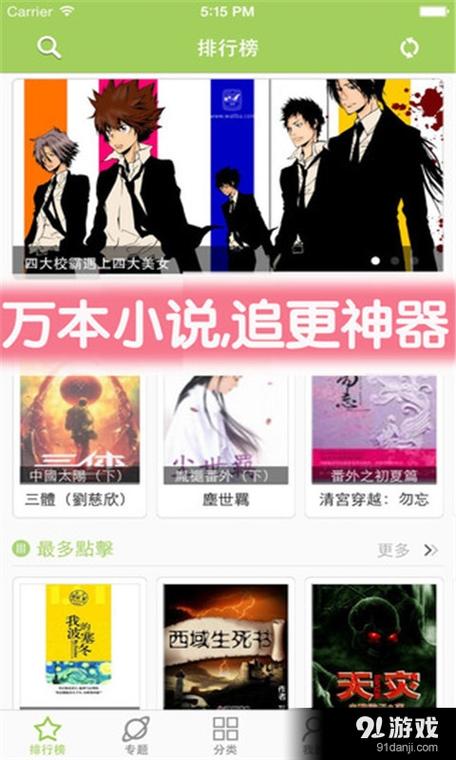The height and width of the screenshot is (760, 456).
Task: Open the green skull cover book
Action: click(x=374, y=644)
